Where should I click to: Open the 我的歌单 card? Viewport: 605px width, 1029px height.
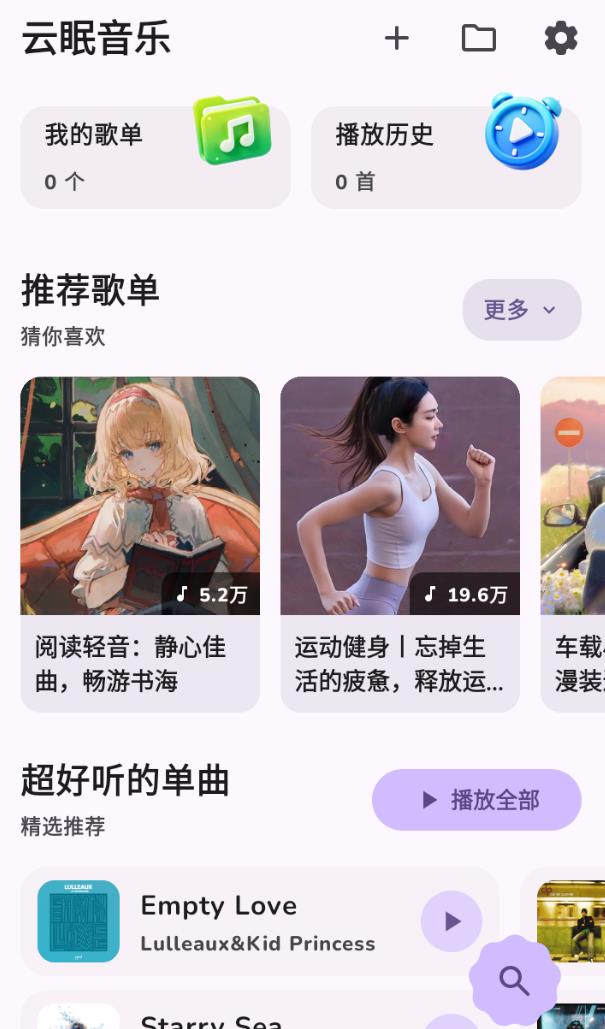[x=156, y=158]
